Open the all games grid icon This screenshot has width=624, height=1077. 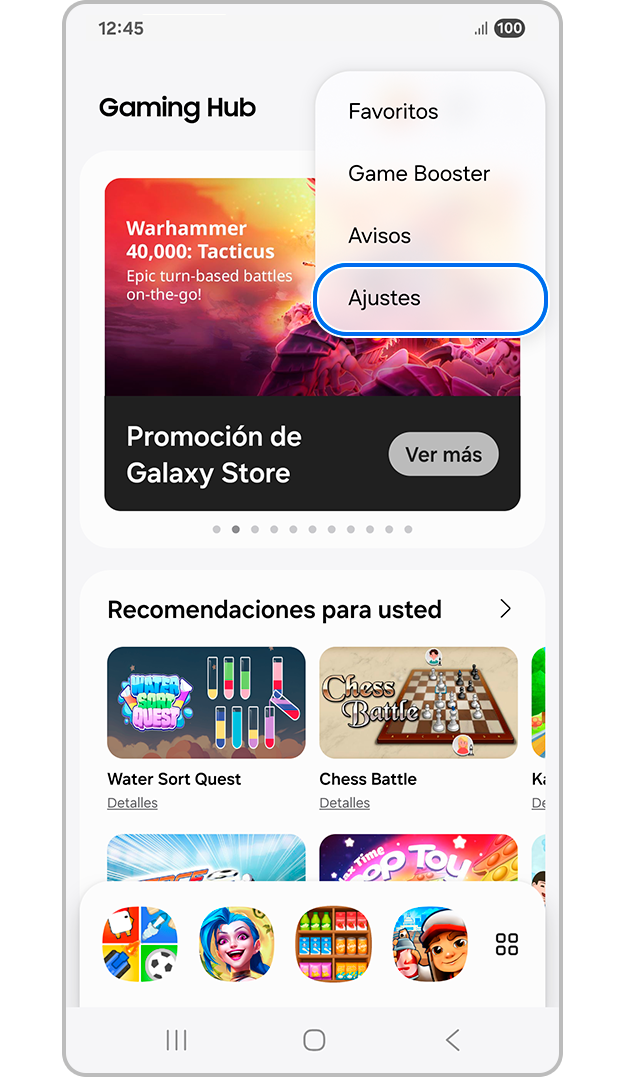(507, 944)
